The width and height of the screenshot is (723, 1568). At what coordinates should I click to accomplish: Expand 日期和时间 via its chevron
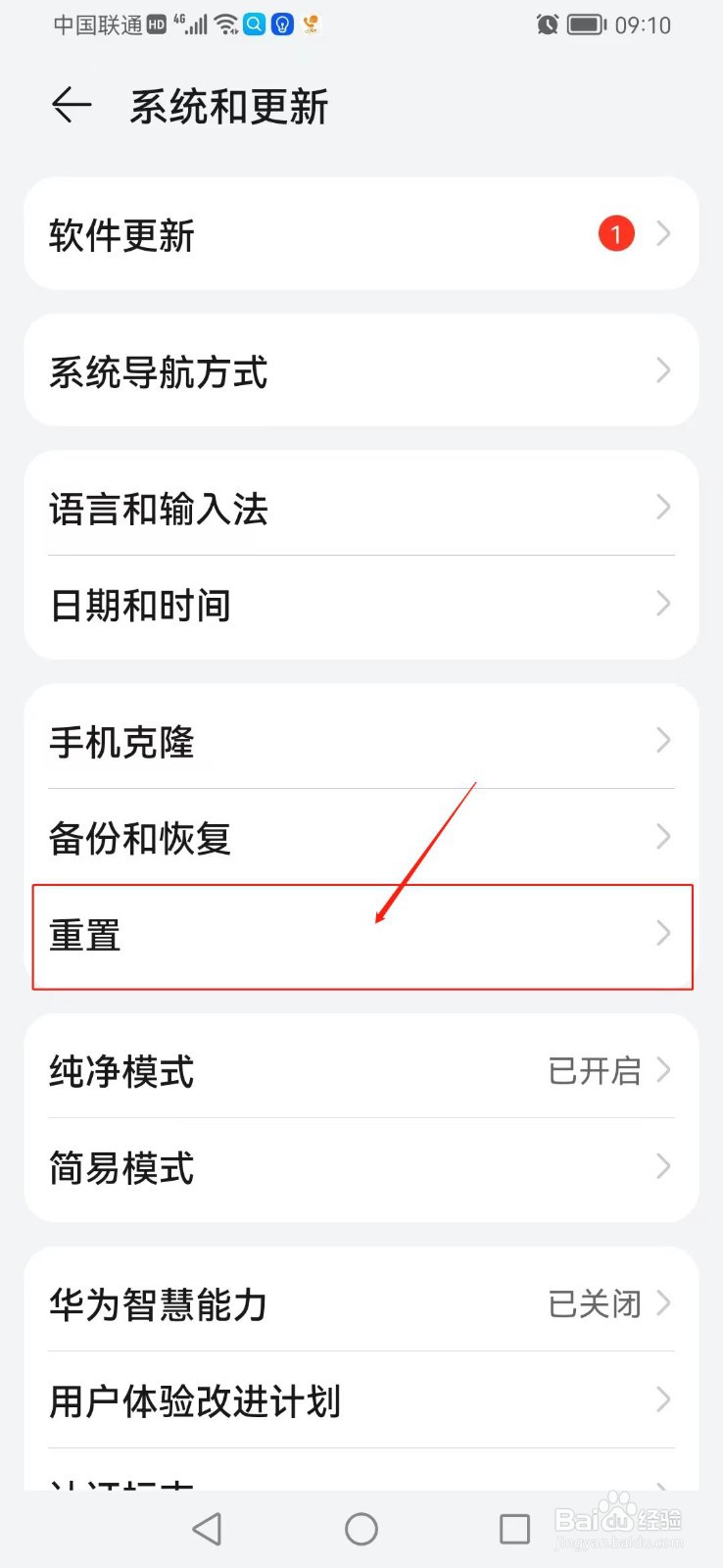point(662,604)
